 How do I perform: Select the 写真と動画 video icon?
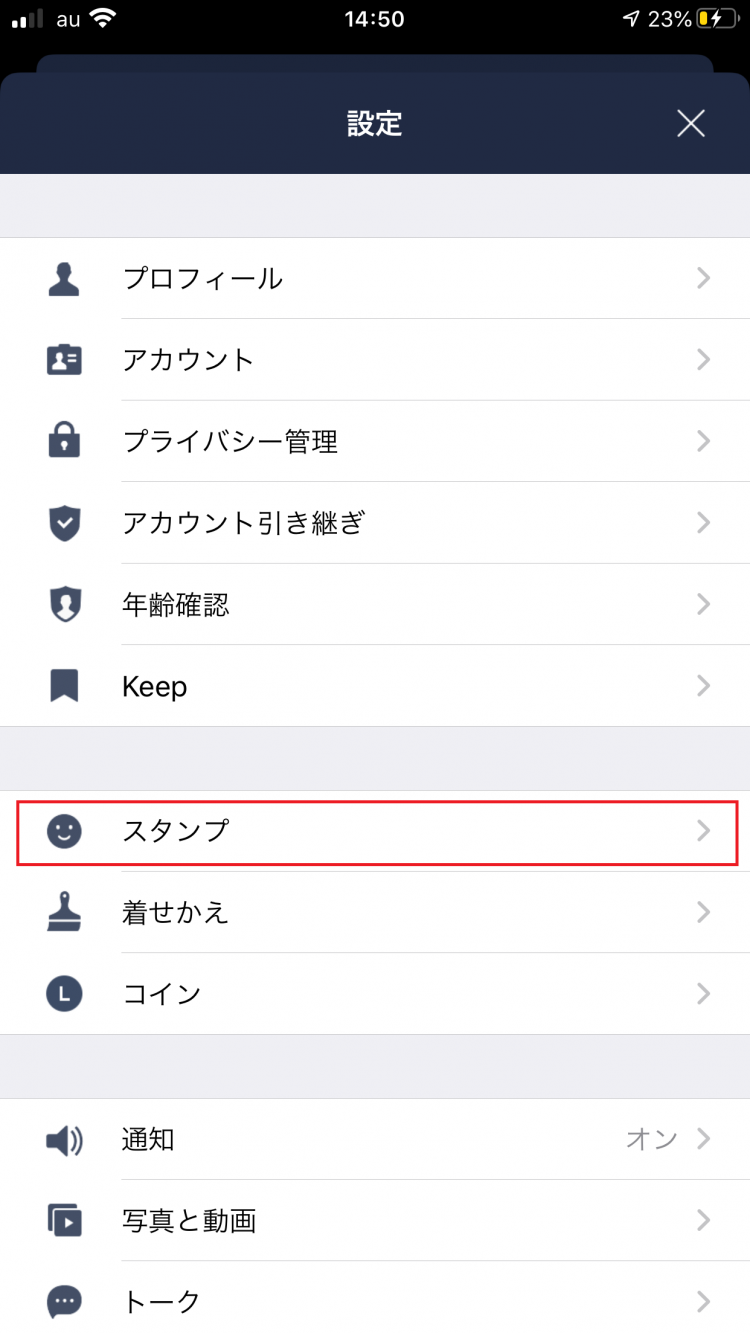pyautogui.click(x=63, y=1221)
